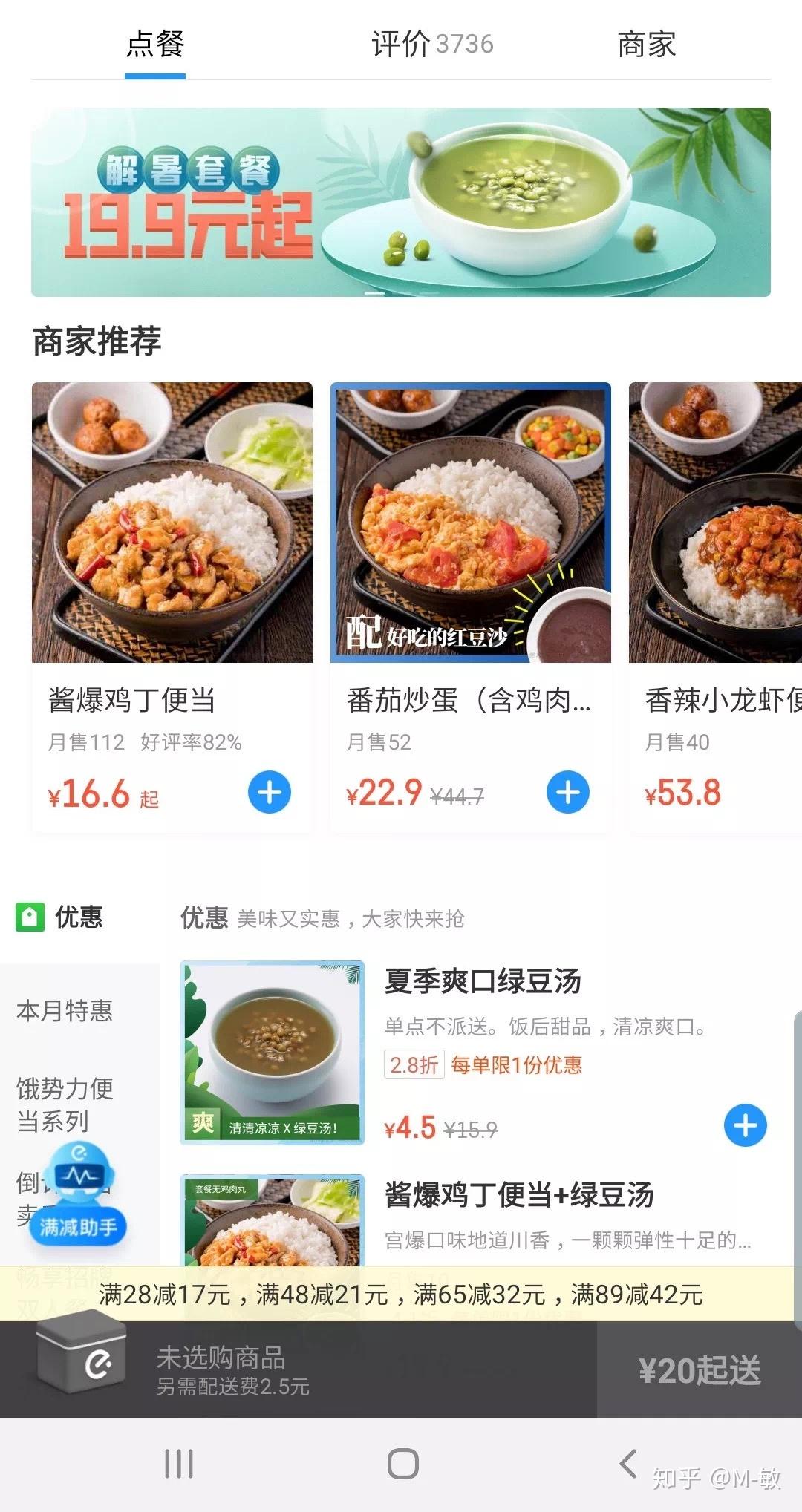Viewport: 802px width, 1512px height.
Task: Tap the back arrow in navigation bar
Action: (x=627, y=1461)
